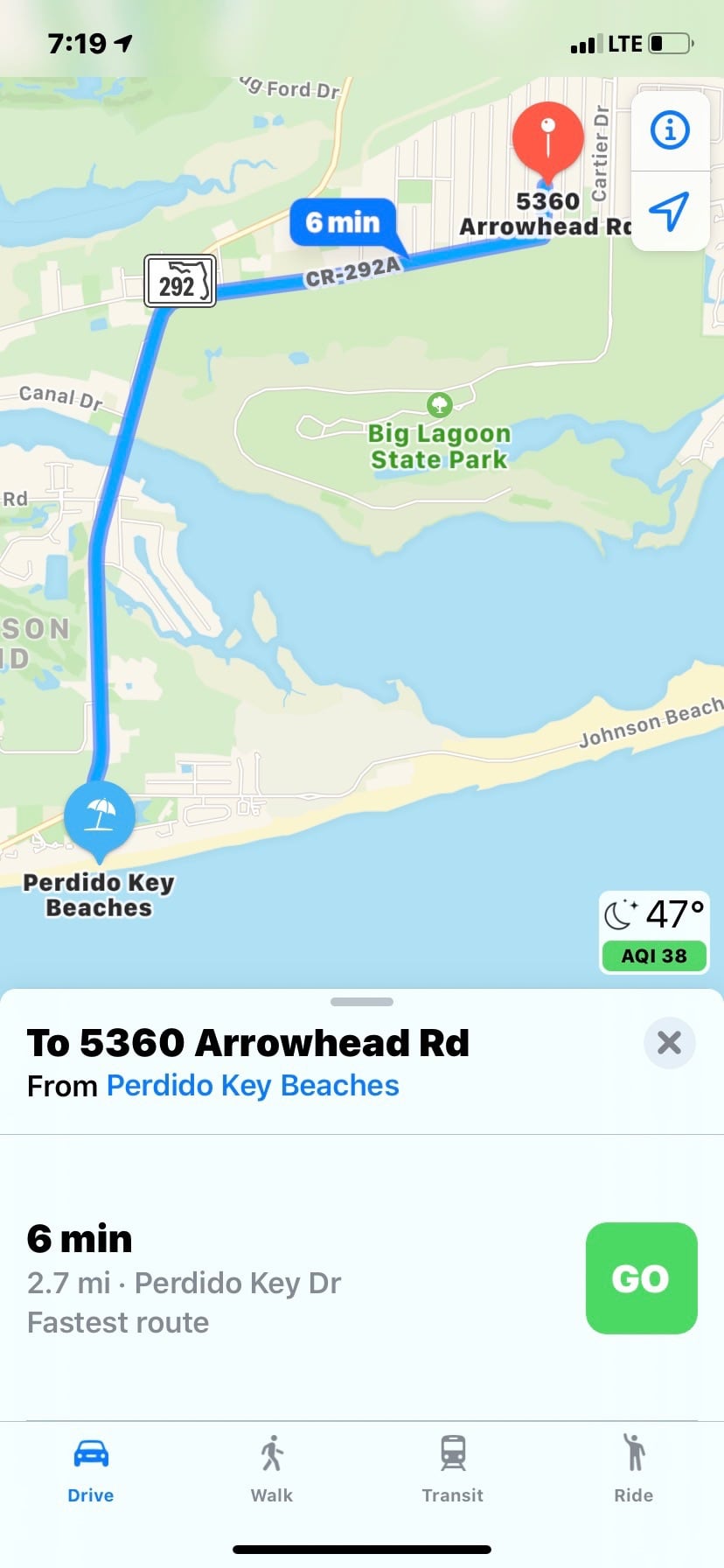Open Big Lagoon State Park marker
This screenshot has height=1568, width=724.
(x=439, y=405)
